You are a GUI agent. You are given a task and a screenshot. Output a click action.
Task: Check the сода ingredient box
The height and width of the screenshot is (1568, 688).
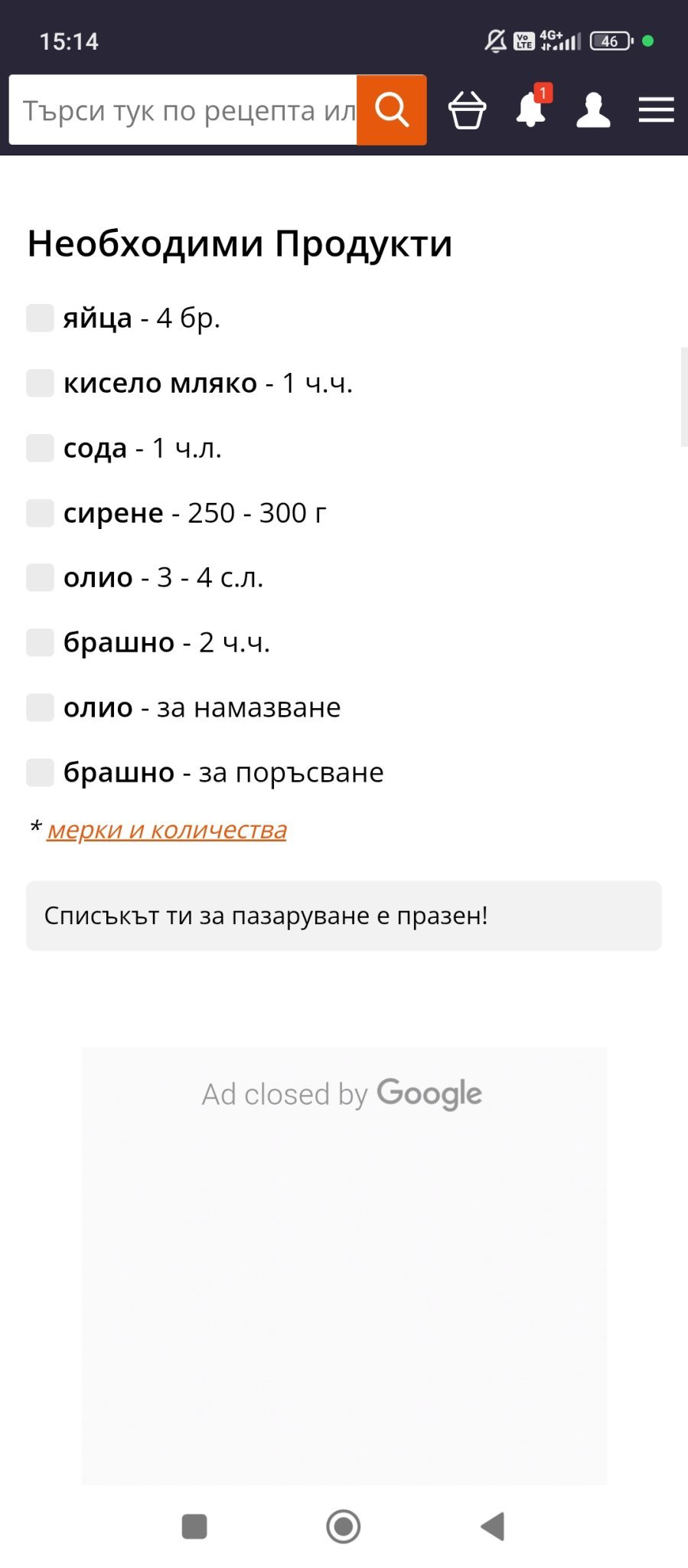(x=40, y=447)
